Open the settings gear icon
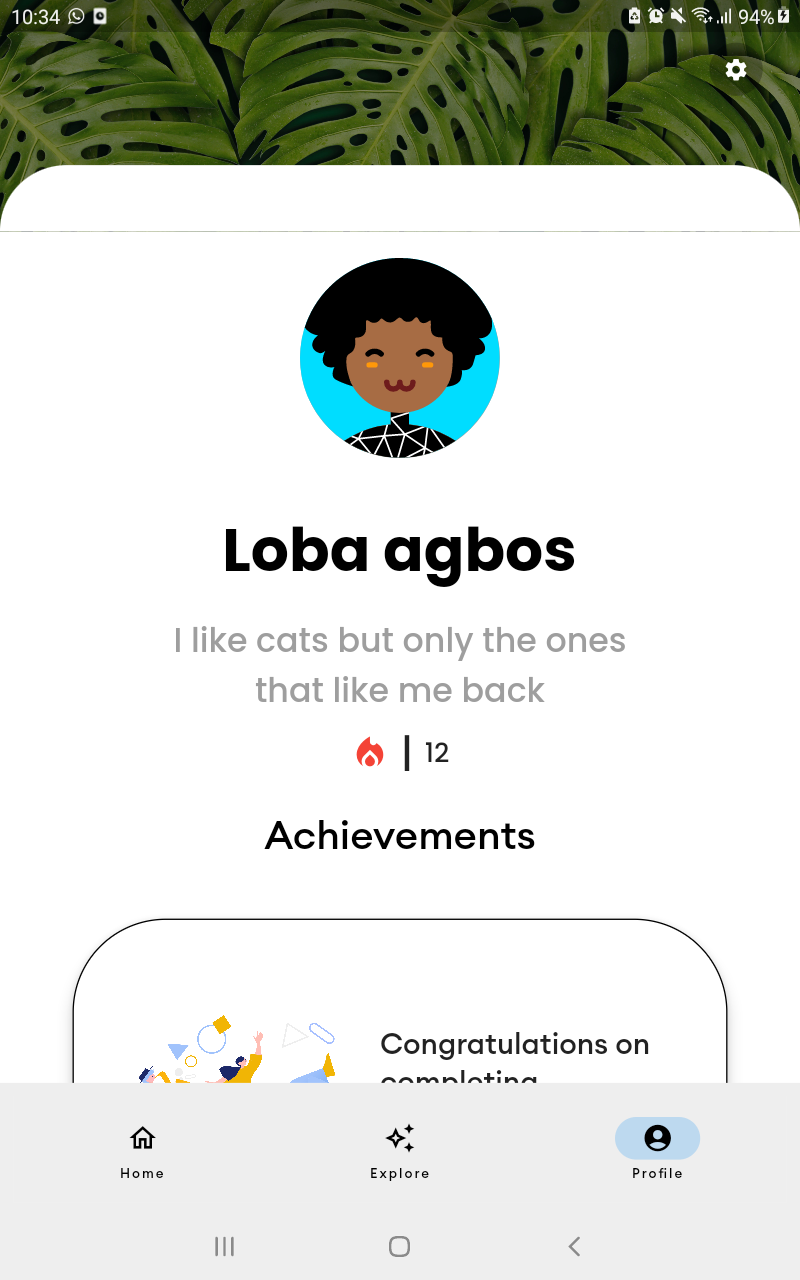 pos(736,70)
